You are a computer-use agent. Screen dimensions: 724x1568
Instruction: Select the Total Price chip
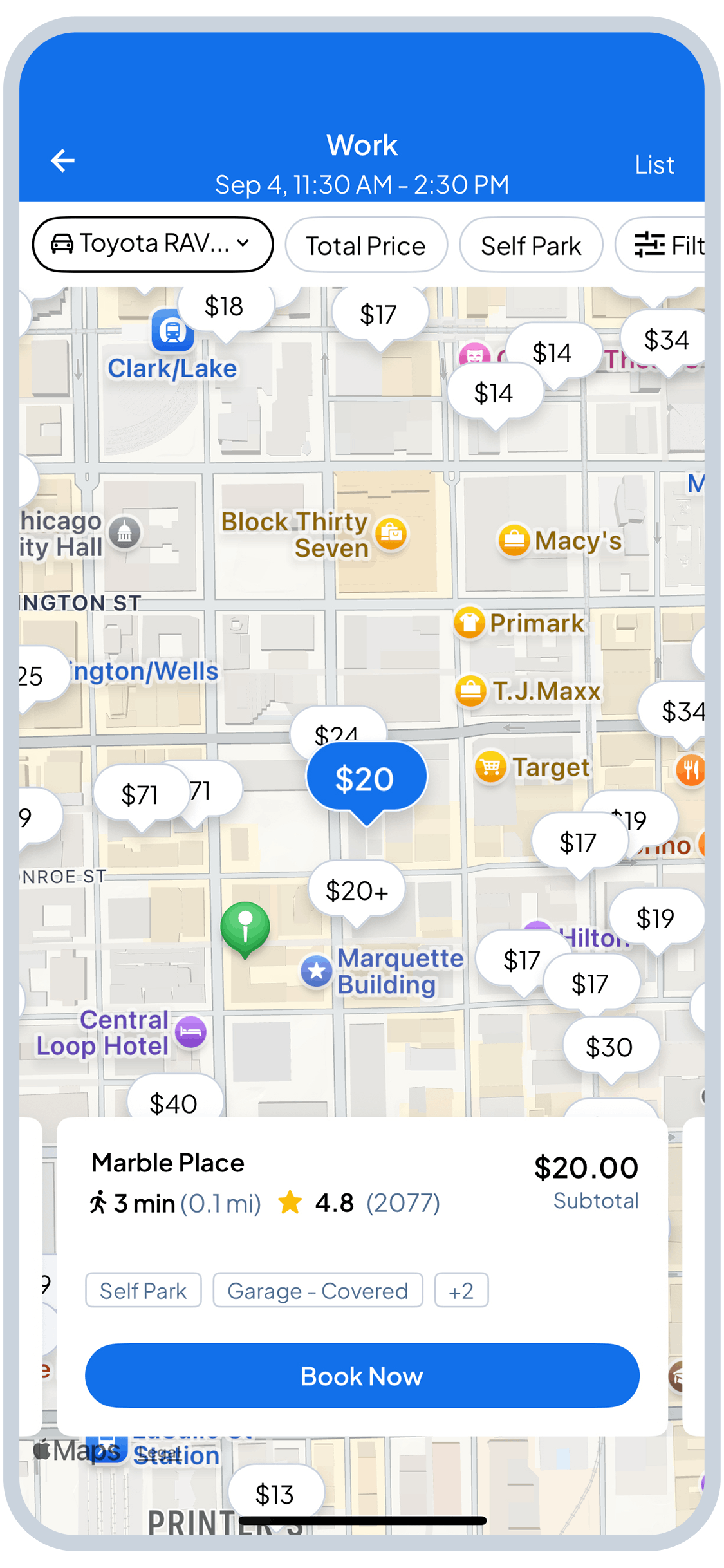point(366,246)
